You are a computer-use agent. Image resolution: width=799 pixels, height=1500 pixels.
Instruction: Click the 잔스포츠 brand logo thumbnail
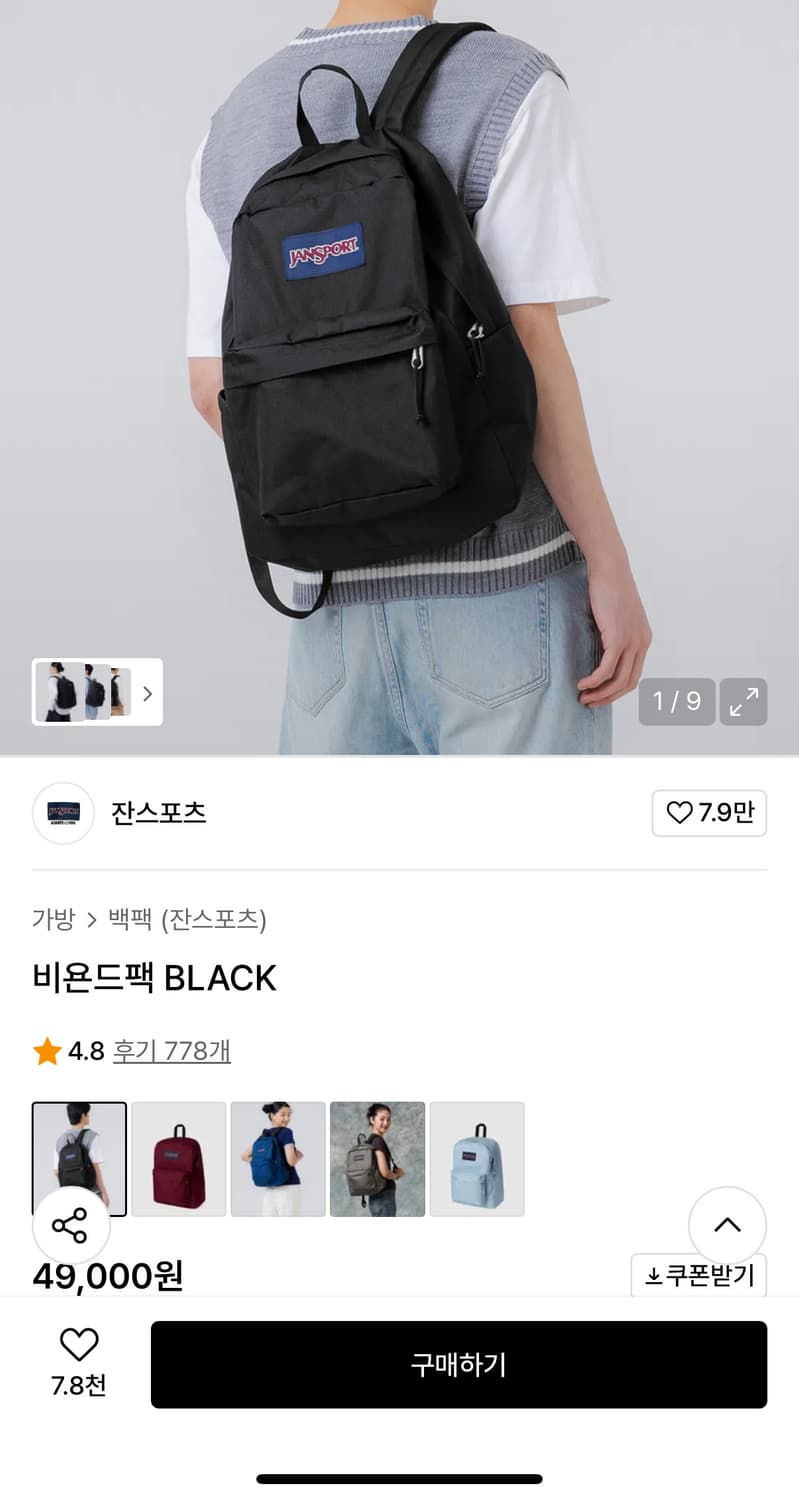pyautogui.click(x=62, y=813)
